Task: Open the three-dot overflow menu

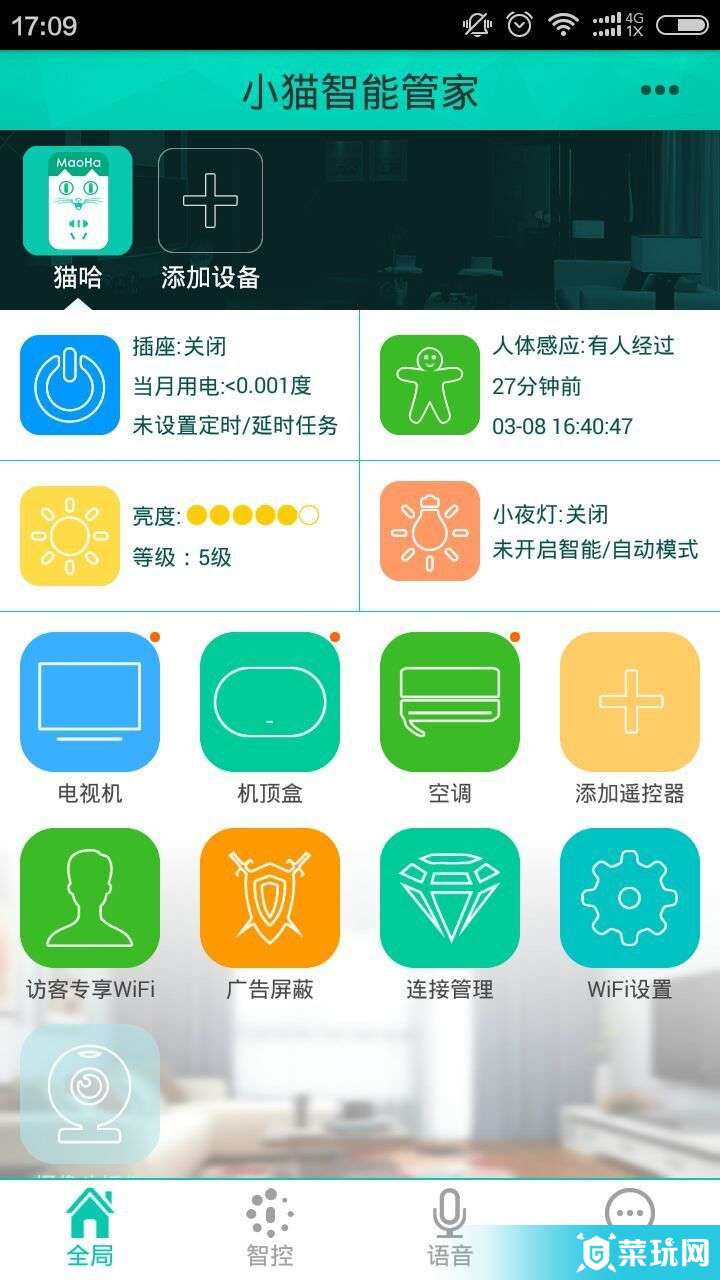Action: click(x=659, y=90)
